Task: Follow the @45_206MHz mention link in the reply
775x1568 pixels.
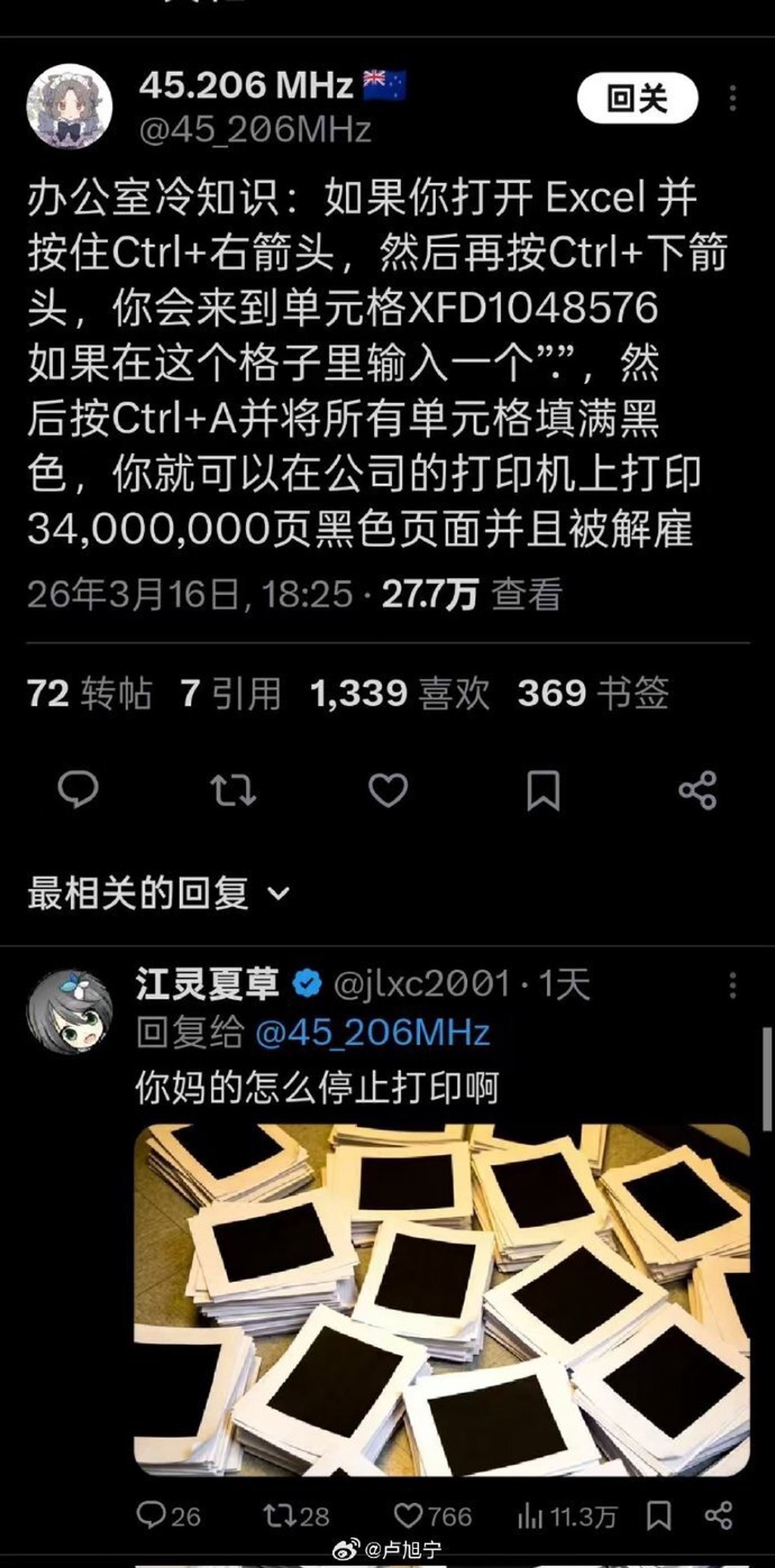Action: coord(373,1032)
